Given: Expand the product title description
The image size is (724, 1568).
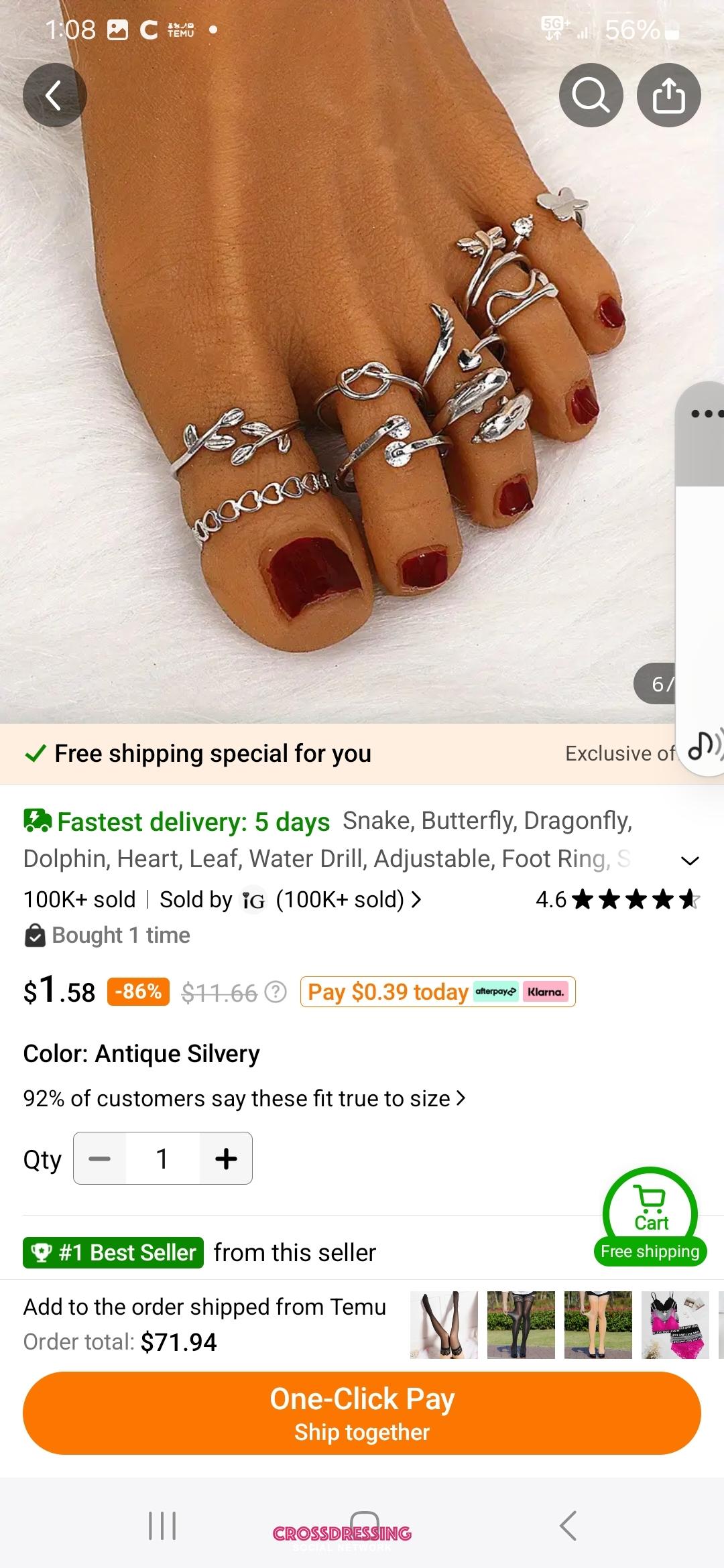Looking at the screenshot, I should tap(690, 860).
